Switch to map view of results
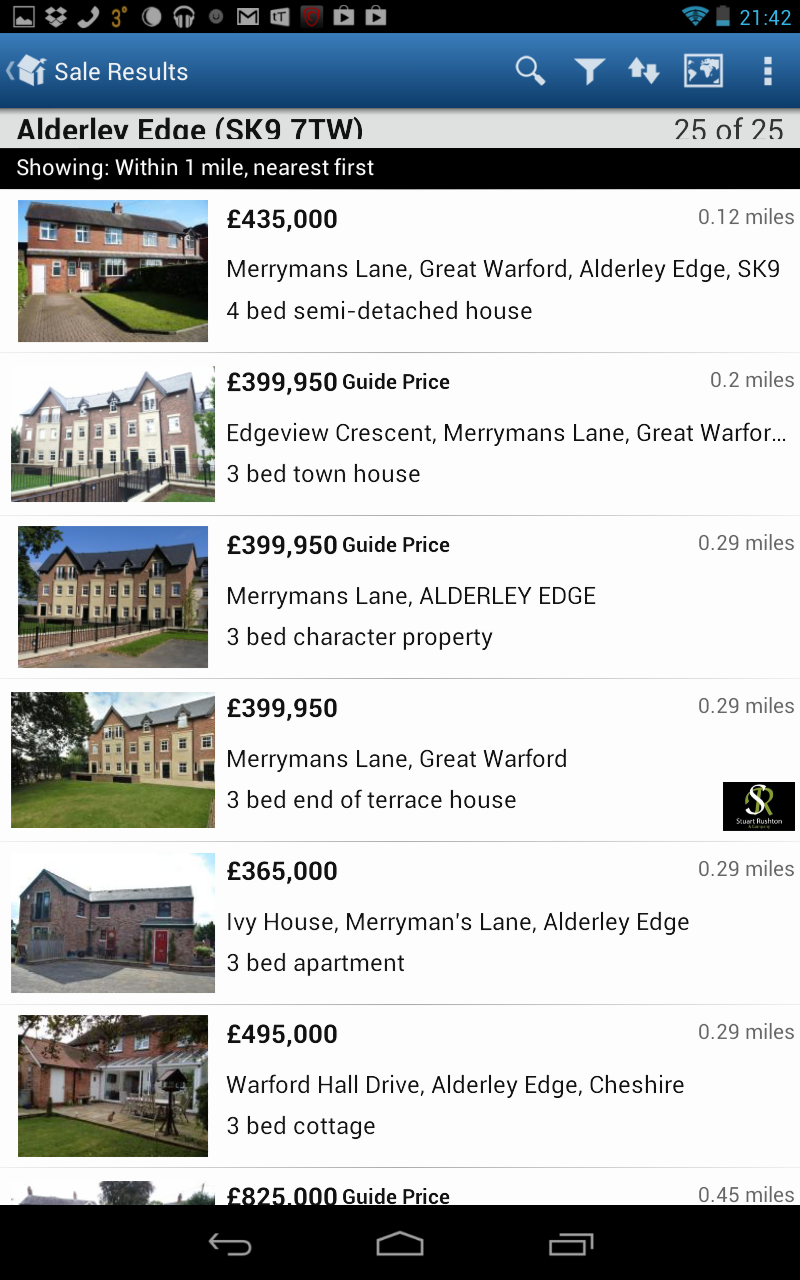Screen dimensions: 800x1280 [703, 71]
